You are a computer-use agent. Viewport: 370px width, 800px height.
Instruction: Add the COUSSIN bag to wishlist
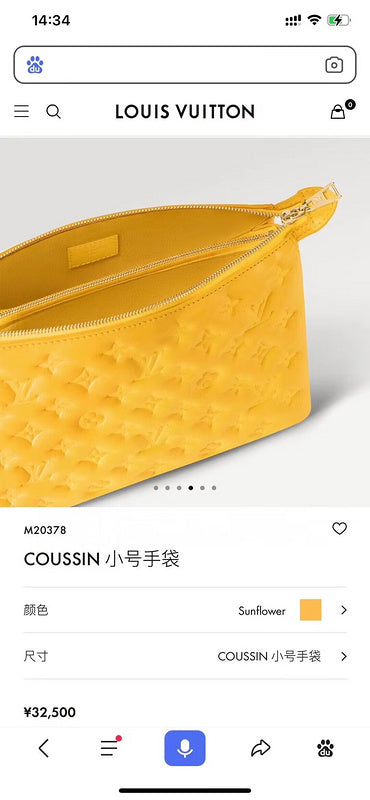(339, 529)
